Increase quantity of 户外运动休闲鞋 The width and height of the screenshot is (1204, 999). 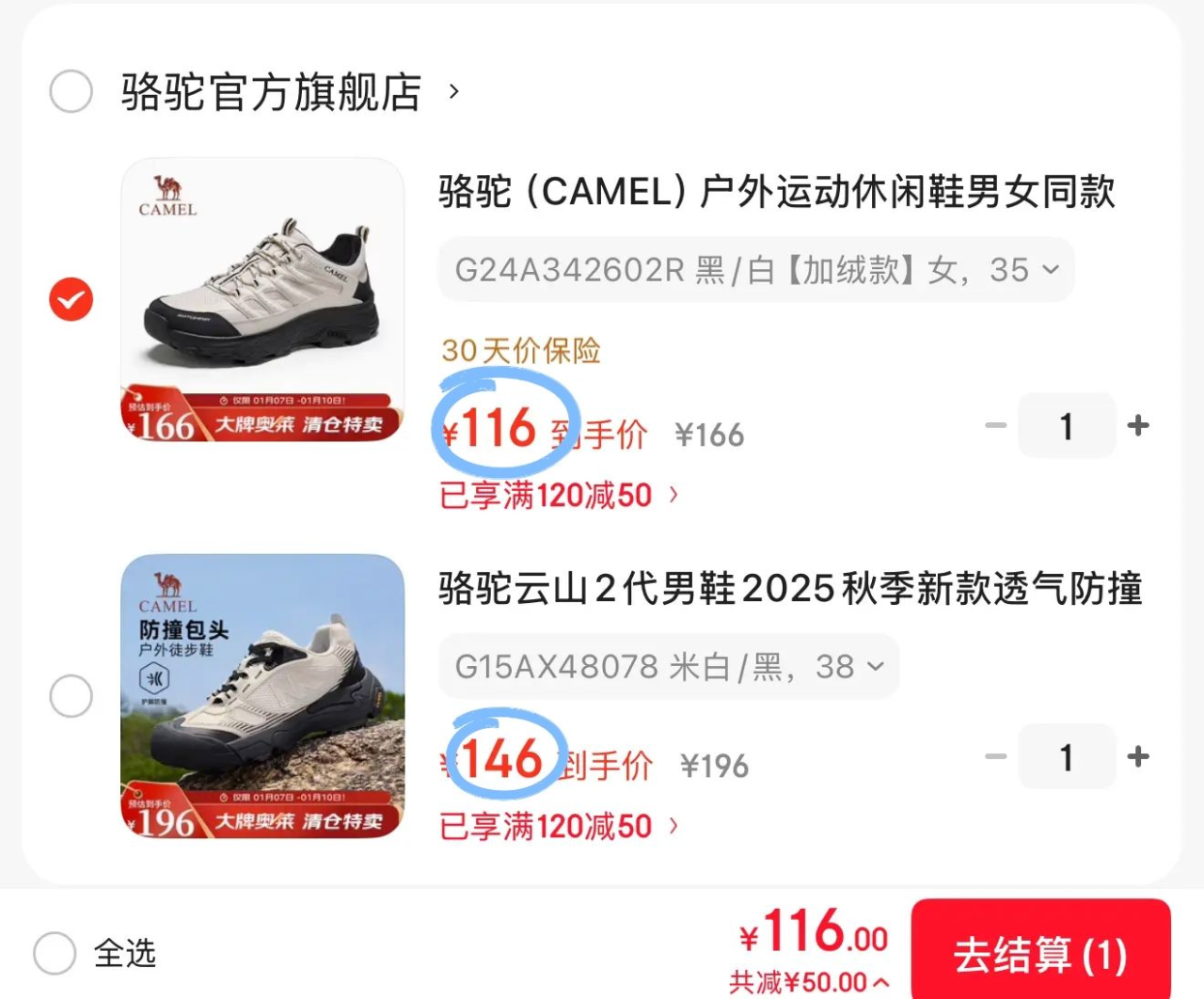click(1138, 426)
